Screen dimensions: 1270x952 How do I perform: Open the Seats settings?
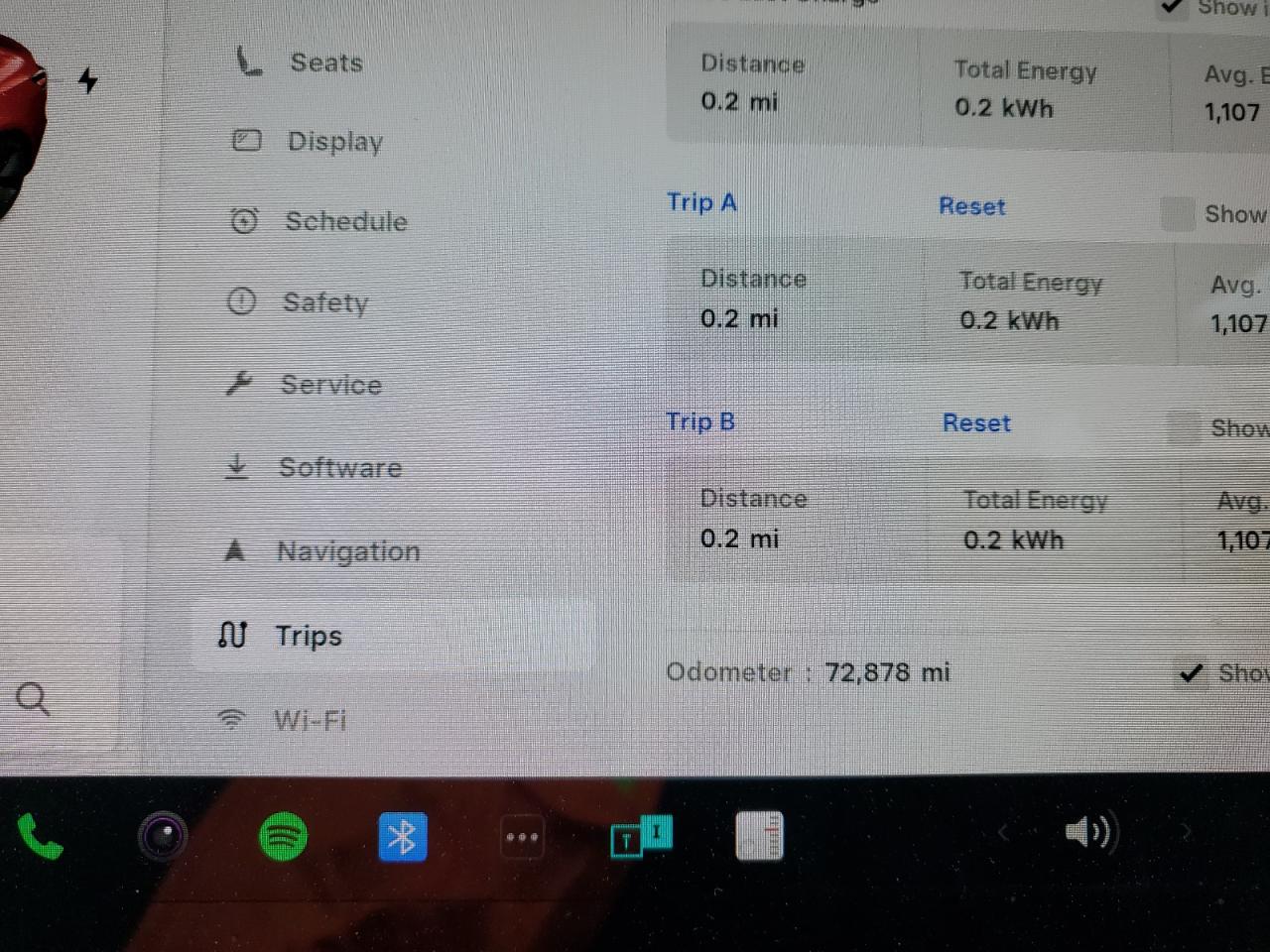tap(324, 62)
